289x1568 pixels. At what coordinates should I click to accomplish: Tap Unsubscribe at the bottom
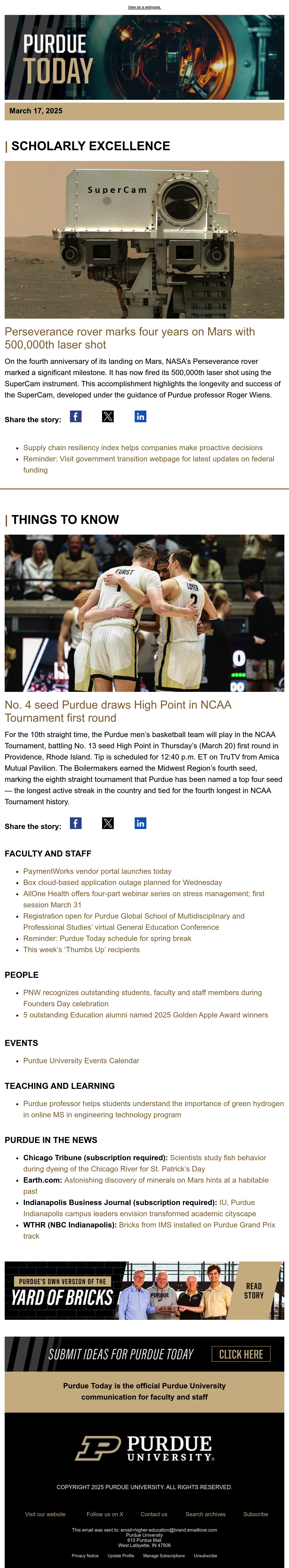point(206,1555)
